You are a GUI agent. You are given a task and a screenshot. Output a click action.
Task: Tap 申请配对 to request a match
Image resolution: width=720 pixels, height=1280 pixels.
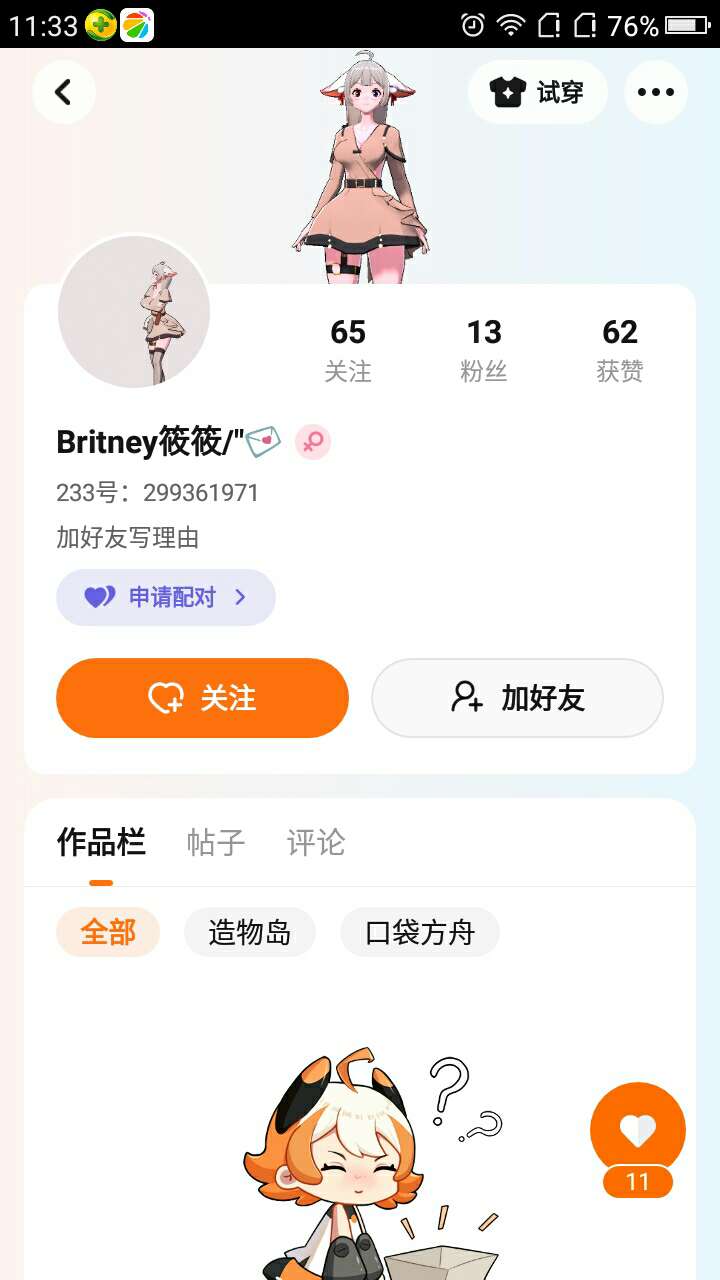pos(166,597)
